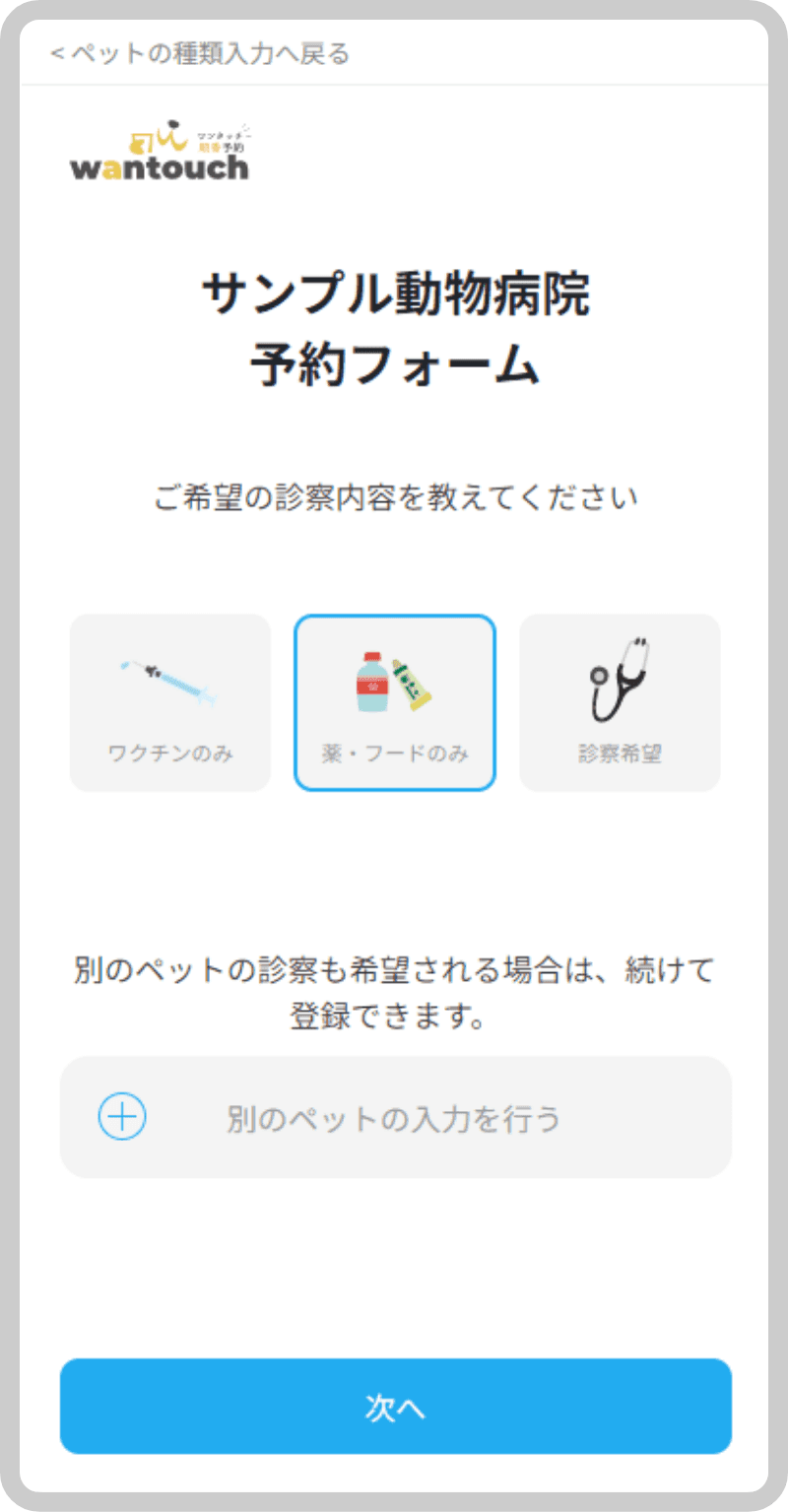Expand the additional pet registration section
This screenshot has width=788, height=1512.
tap(394, 1116)
